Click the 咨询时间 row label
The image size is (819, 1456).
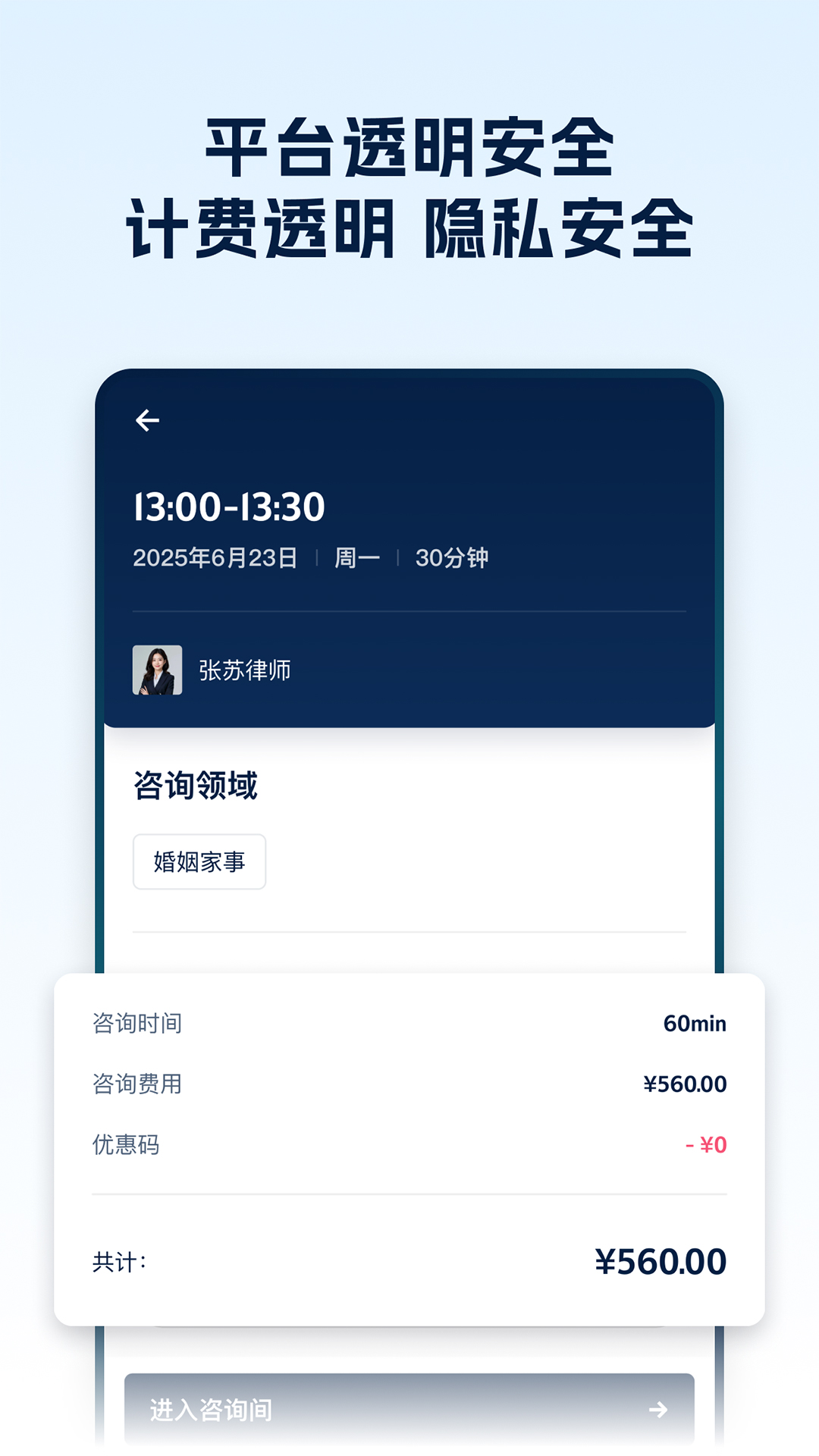coord(136,1023)
